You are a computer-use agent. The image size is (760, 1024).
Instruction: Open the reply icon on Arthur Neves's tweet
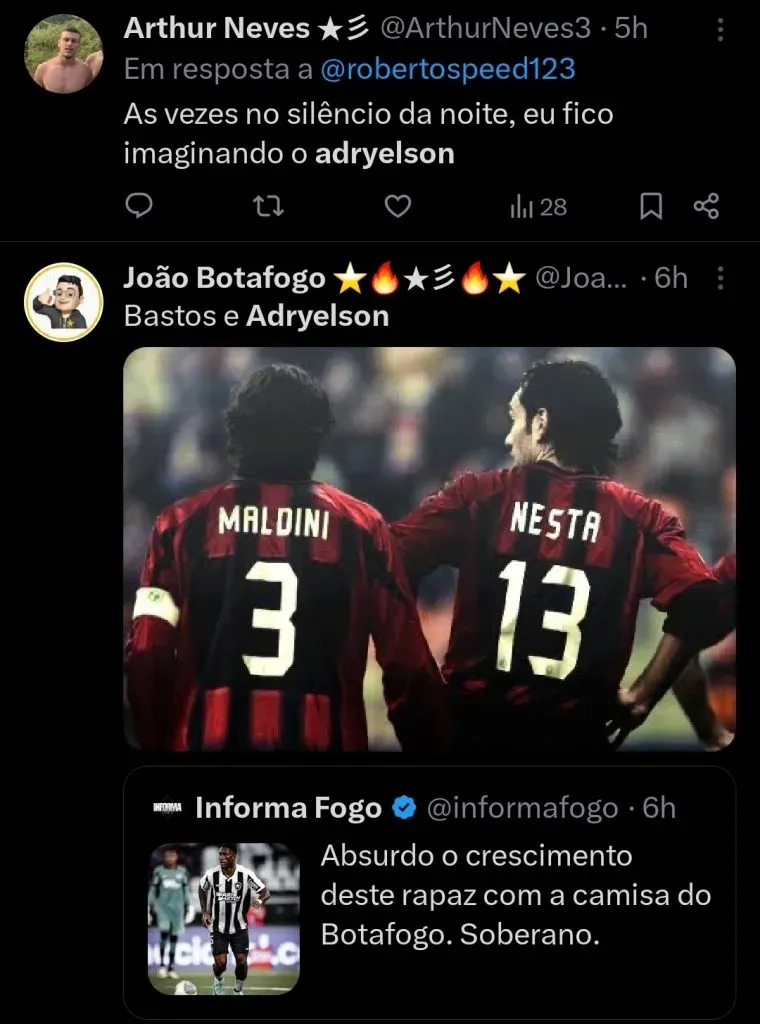(140, 206)
